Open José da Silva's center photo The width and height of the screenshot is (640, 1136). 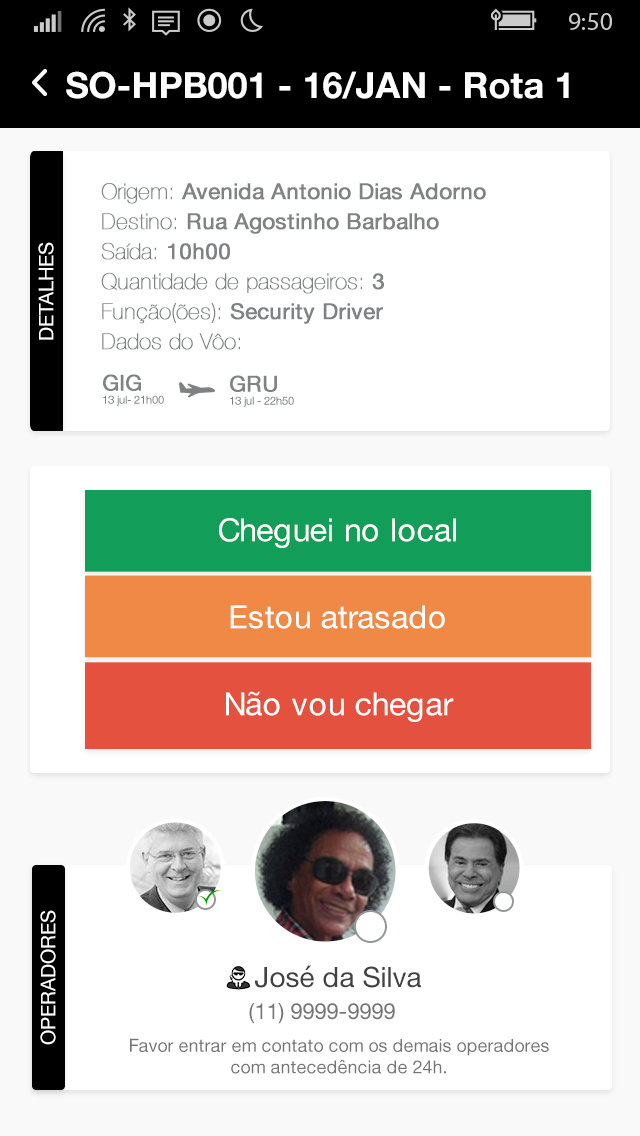click(x=325, y=871)
